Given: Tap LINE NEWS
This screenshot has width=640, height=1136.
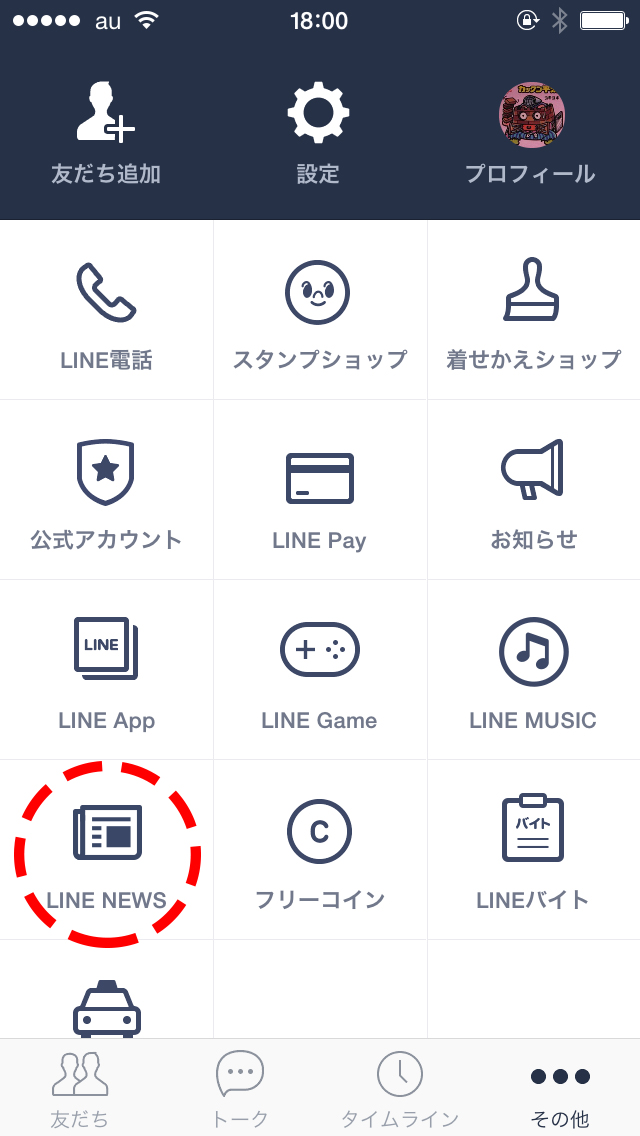Looking at the screenshot, I should [x=106, y=851].
